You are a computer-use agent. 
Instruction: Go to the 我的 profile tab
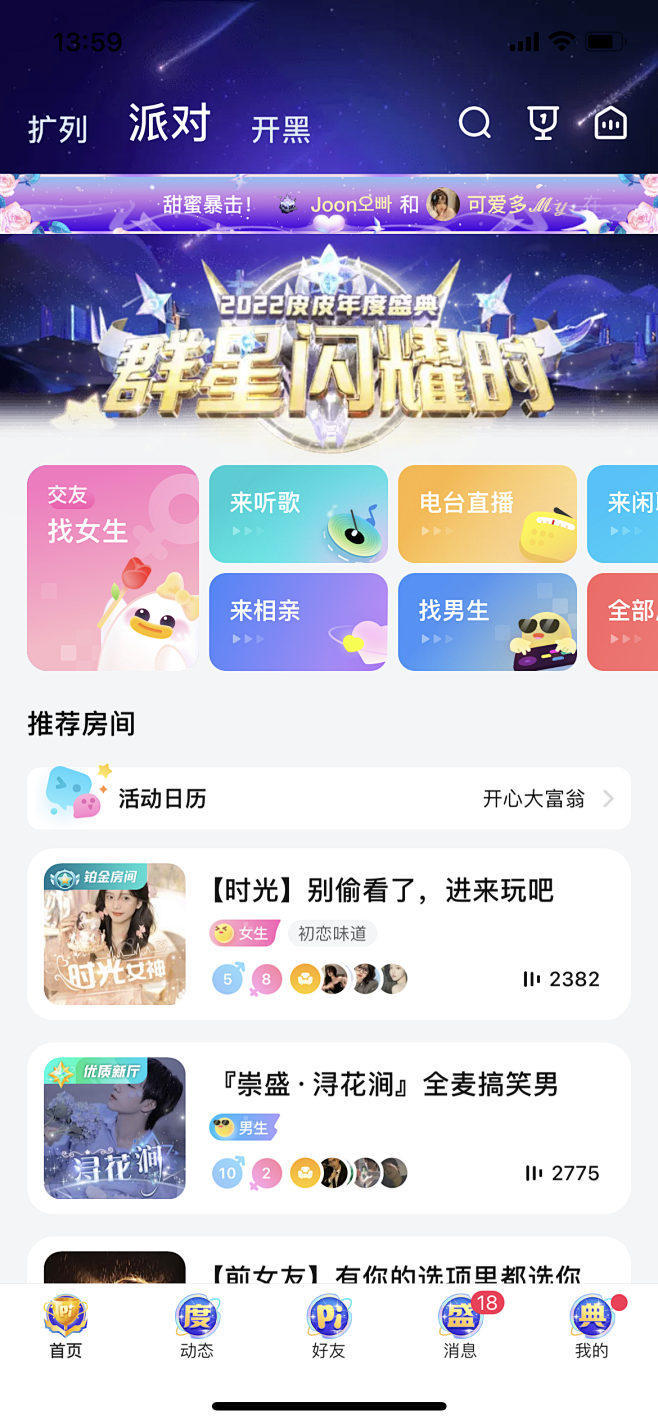(x=591, y=1327)
